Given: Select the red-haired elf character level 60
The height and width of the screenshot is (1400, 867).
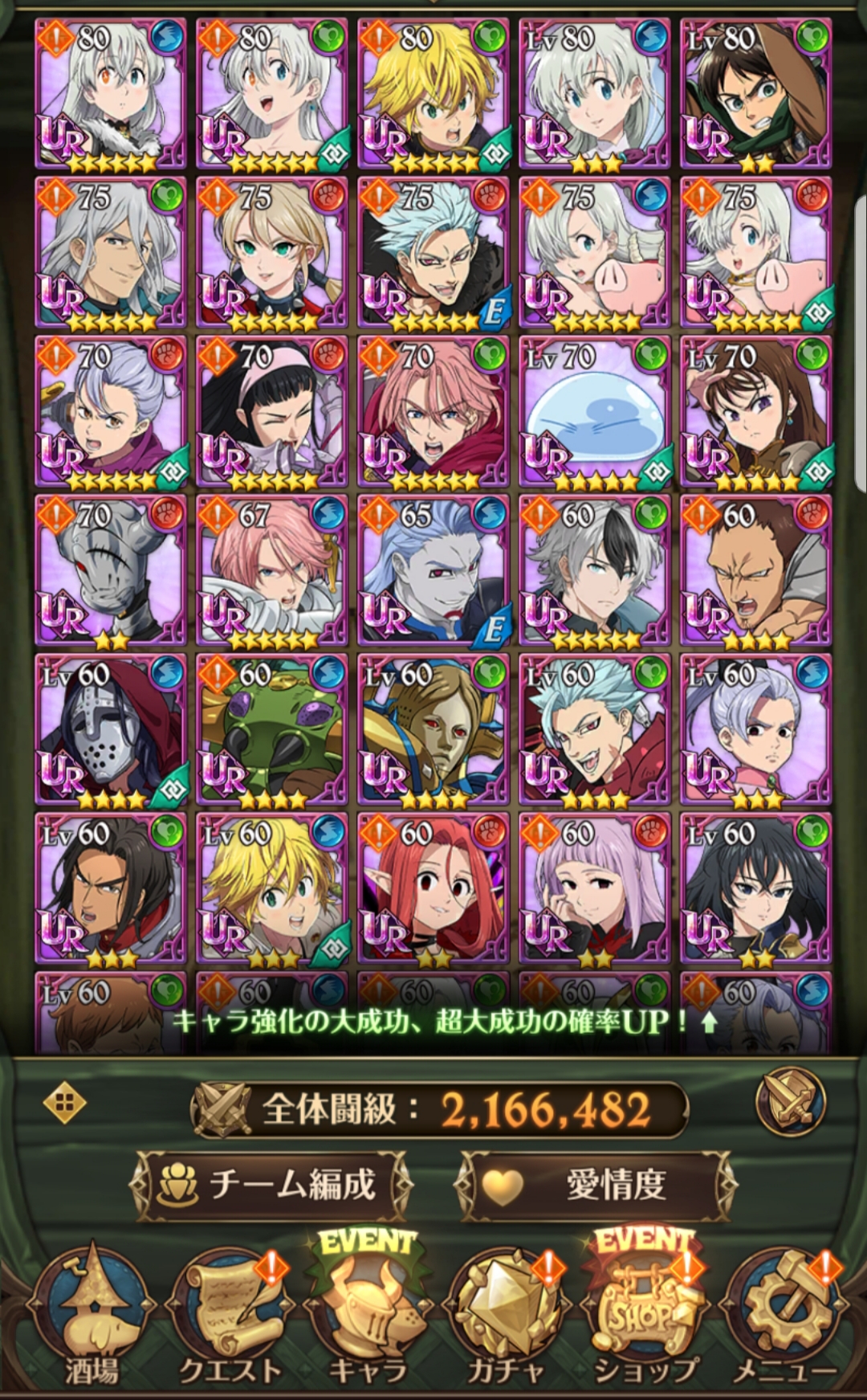Looking at the screenshot, I should pos(433,888).
